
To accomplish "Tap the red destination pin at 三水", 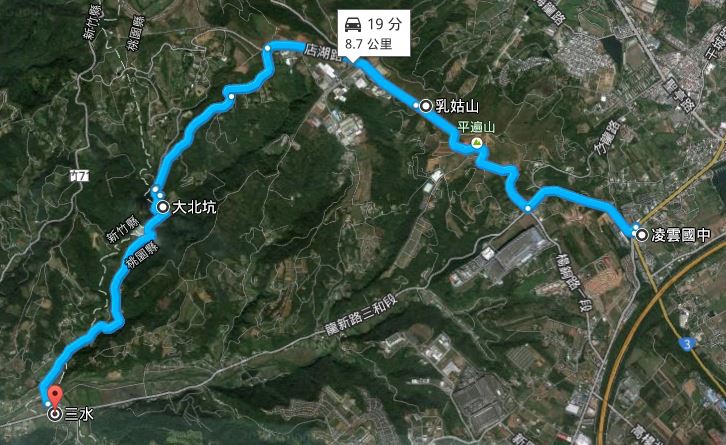I will point(54,397).
